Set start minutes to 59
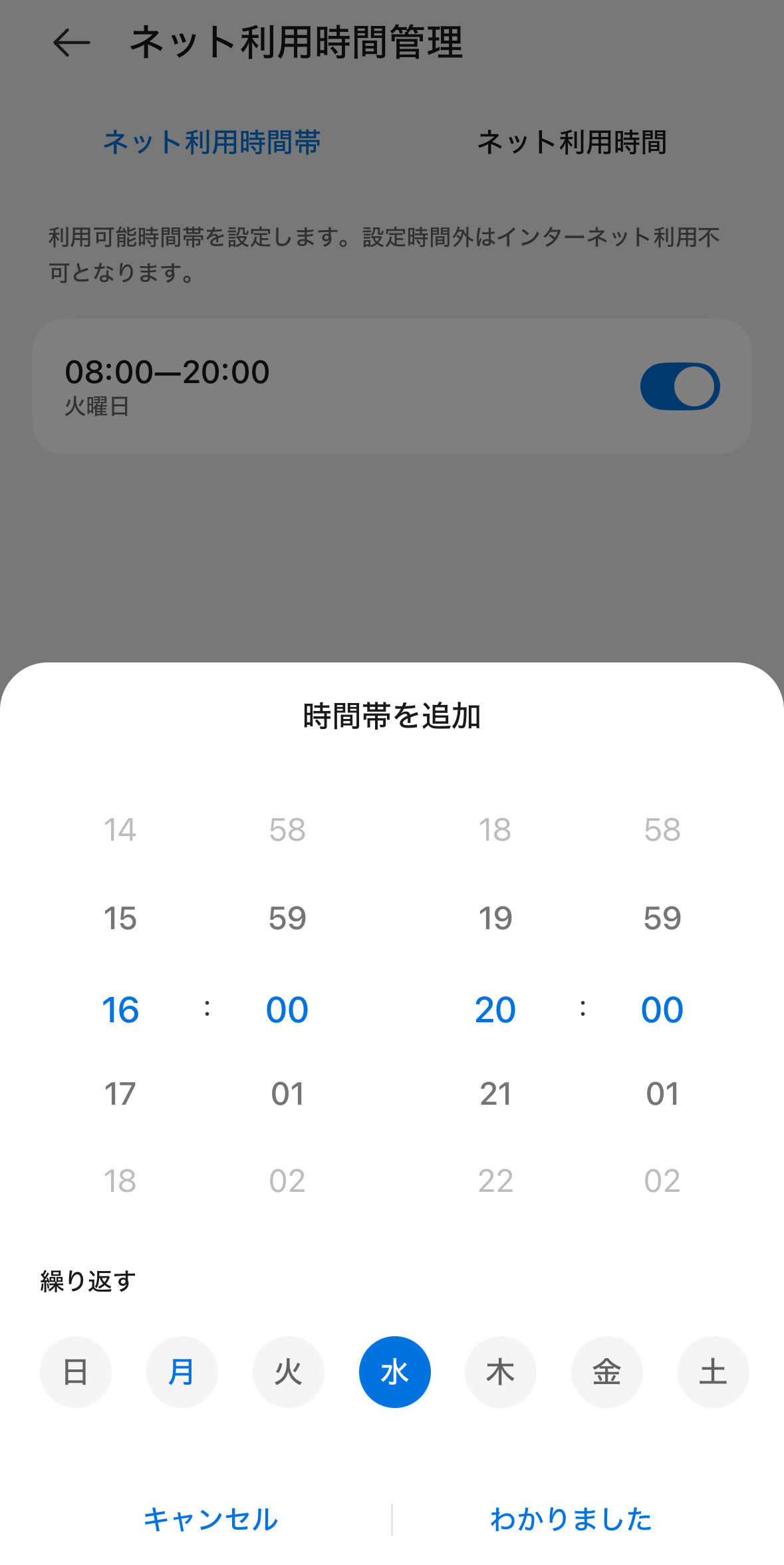Viewport: 784px width, 1565px height. (287, 919)
